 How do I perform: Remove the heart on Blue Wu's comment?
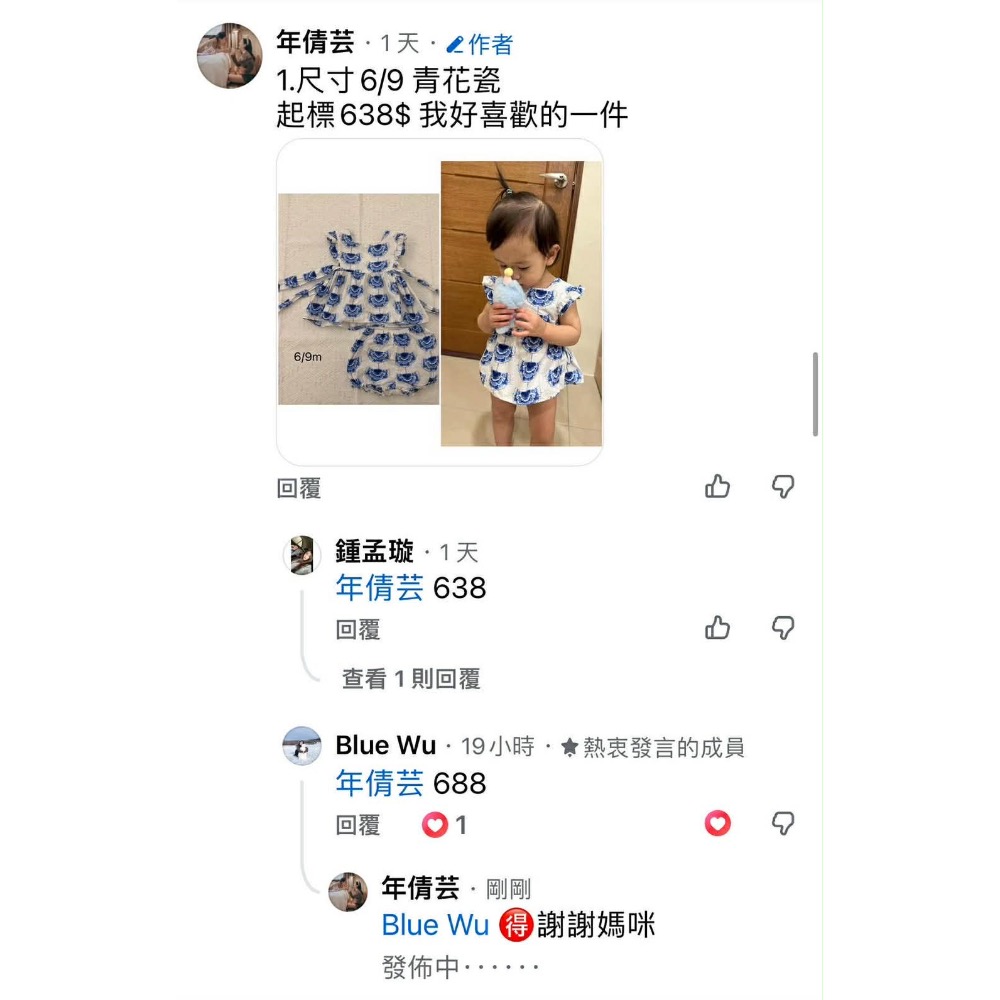tap(718, 824)
